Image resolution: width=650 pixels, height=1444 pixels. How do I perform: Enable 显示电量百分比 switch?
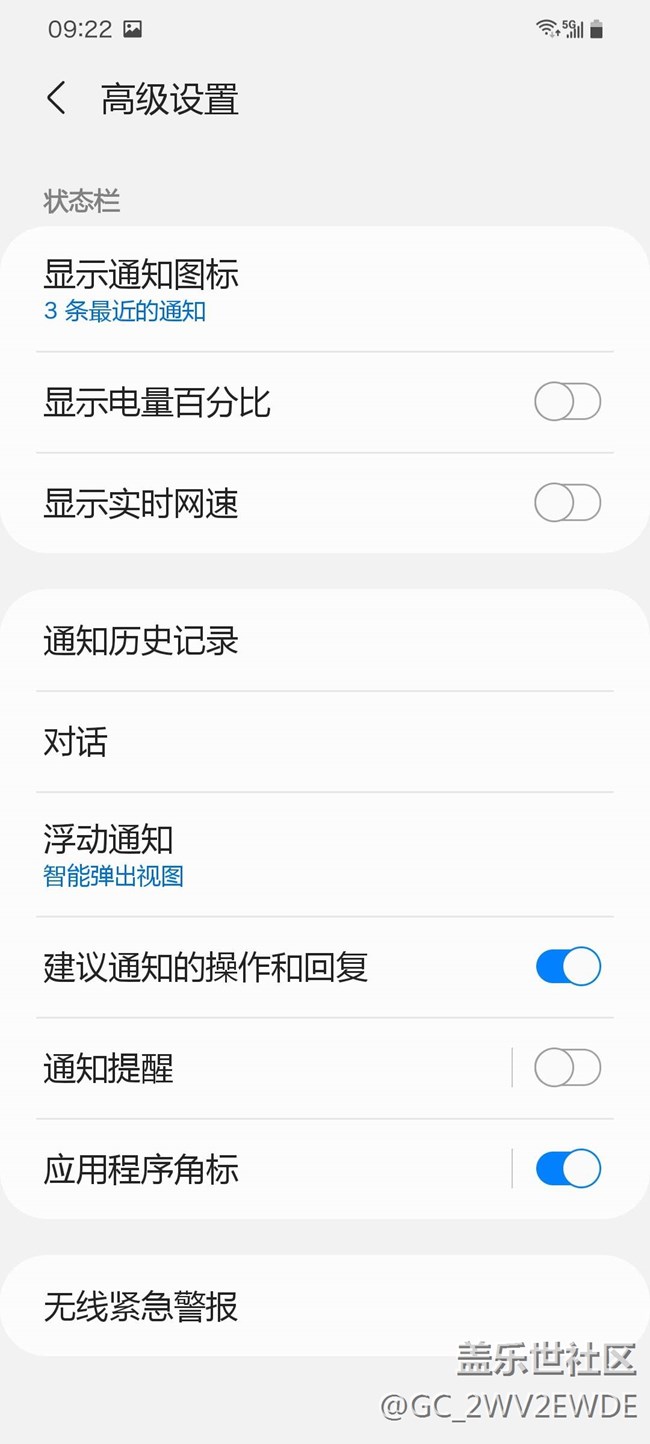pos(567,402)
